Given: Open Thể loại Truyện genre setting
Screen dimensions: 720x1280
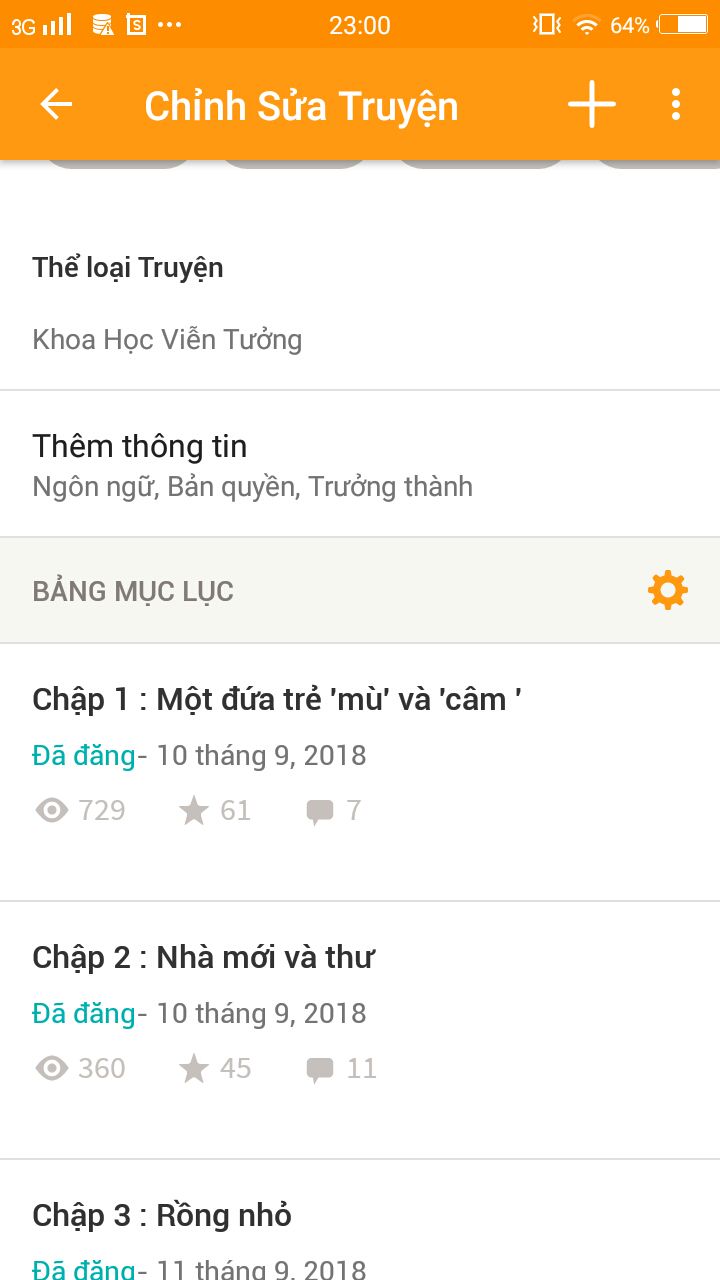Looking at the screenshot, I should point(360,303).
